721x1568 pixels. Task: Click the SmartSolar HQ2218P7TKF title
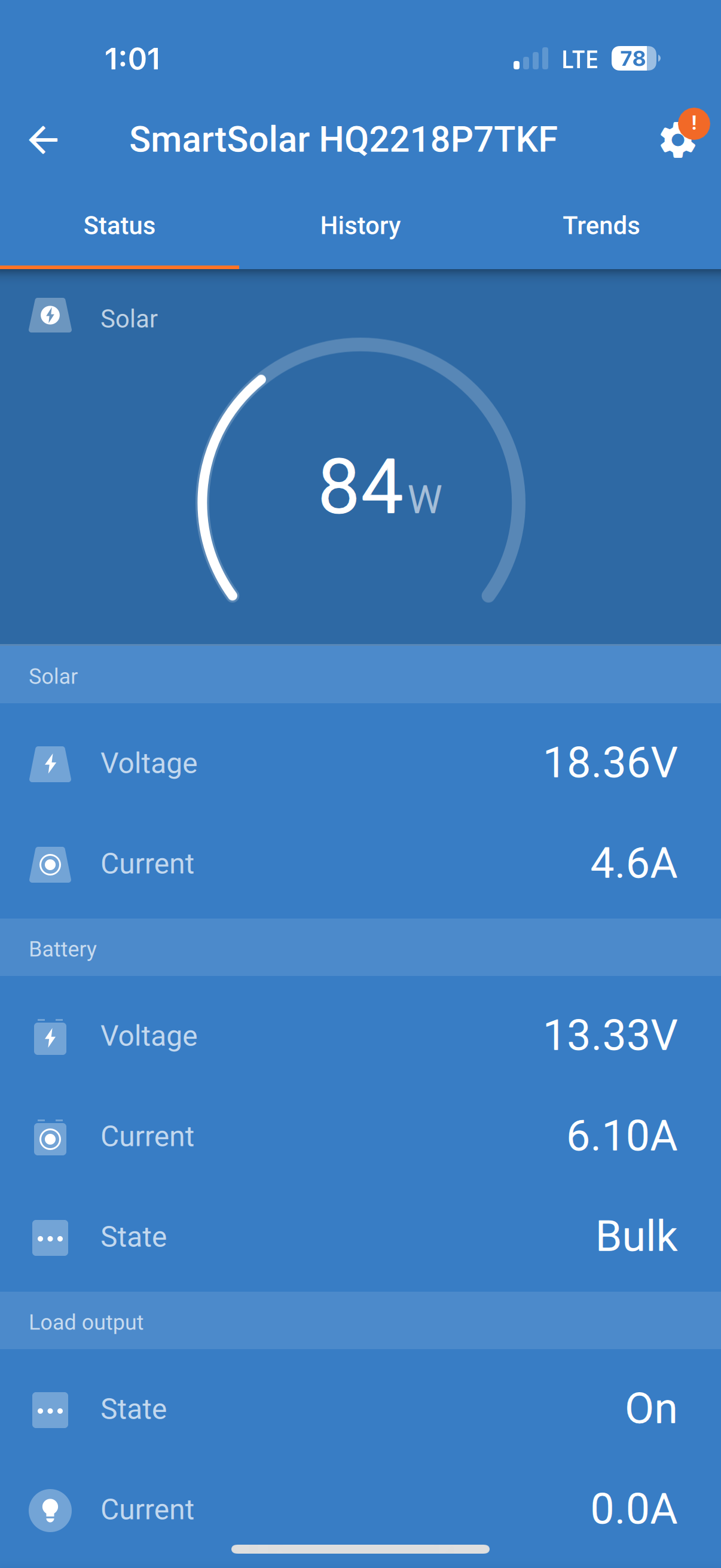344,139
